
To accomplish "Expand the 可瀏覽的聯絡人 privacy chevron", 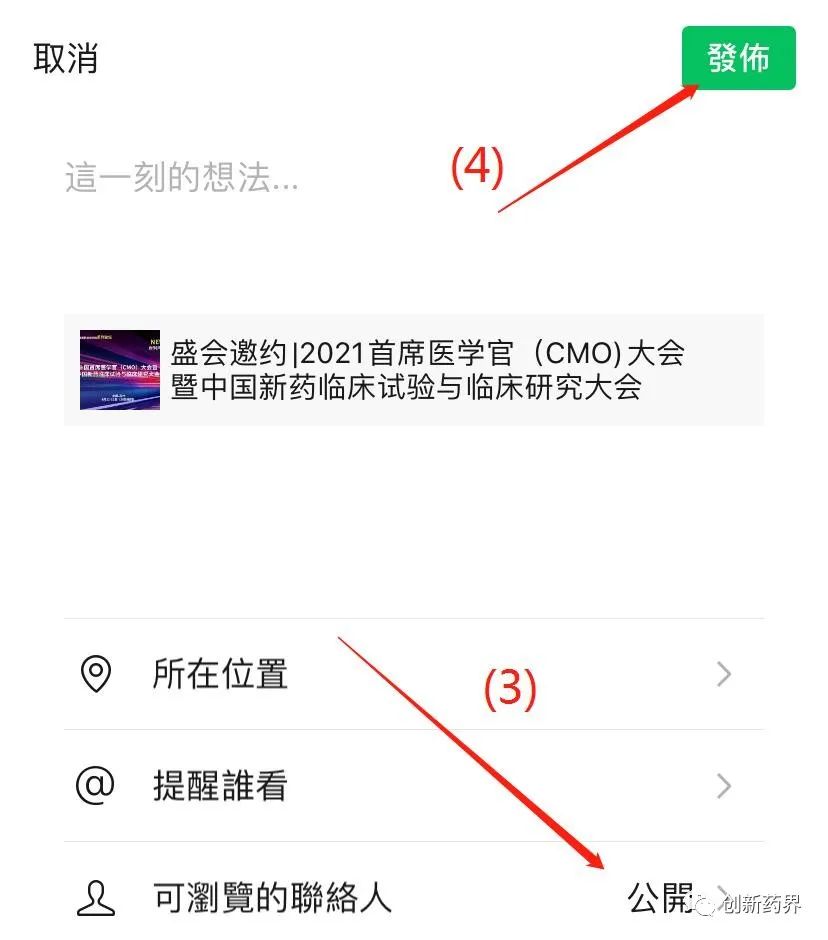I will [x=722, y=898].
